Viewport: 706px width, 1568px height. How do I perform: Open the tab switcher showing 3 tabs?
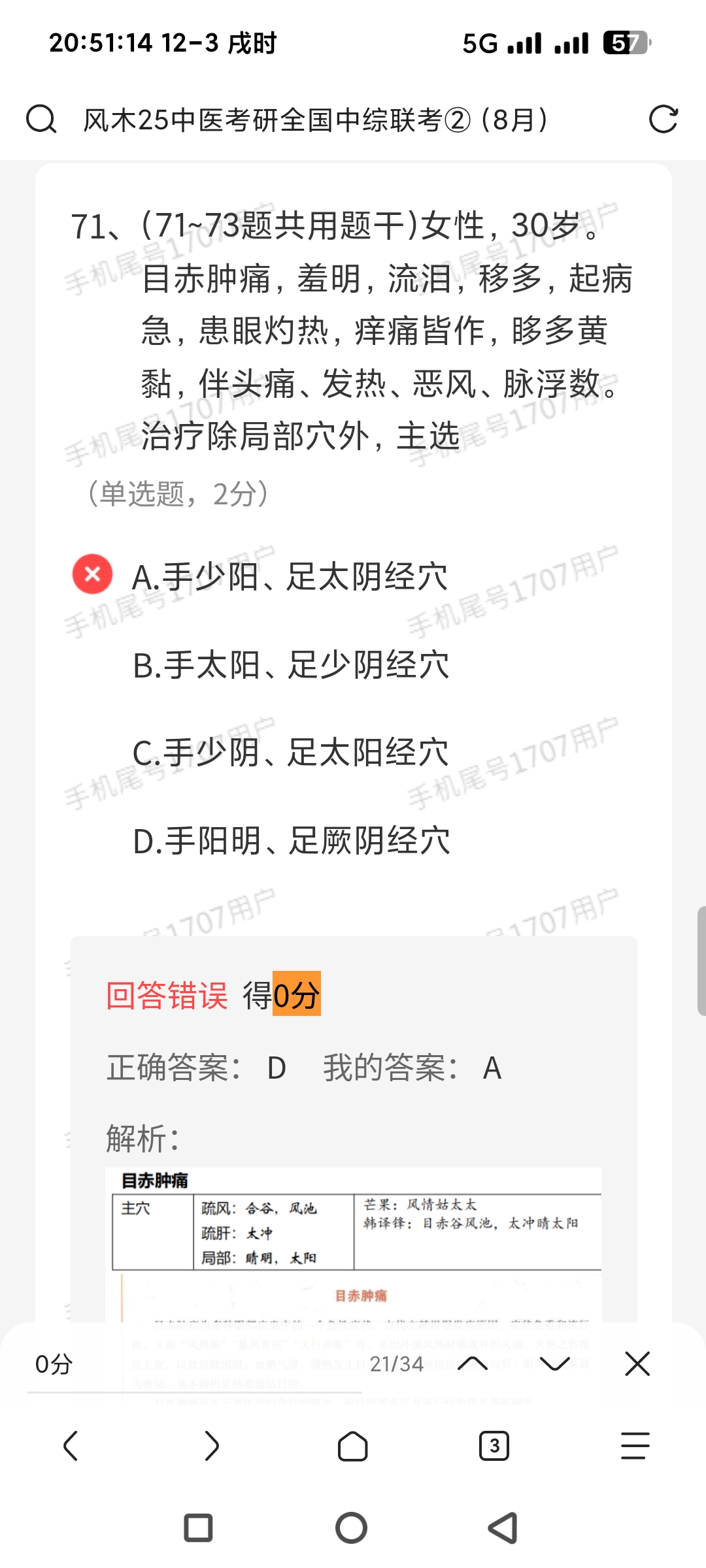[x=494, y=1445]
